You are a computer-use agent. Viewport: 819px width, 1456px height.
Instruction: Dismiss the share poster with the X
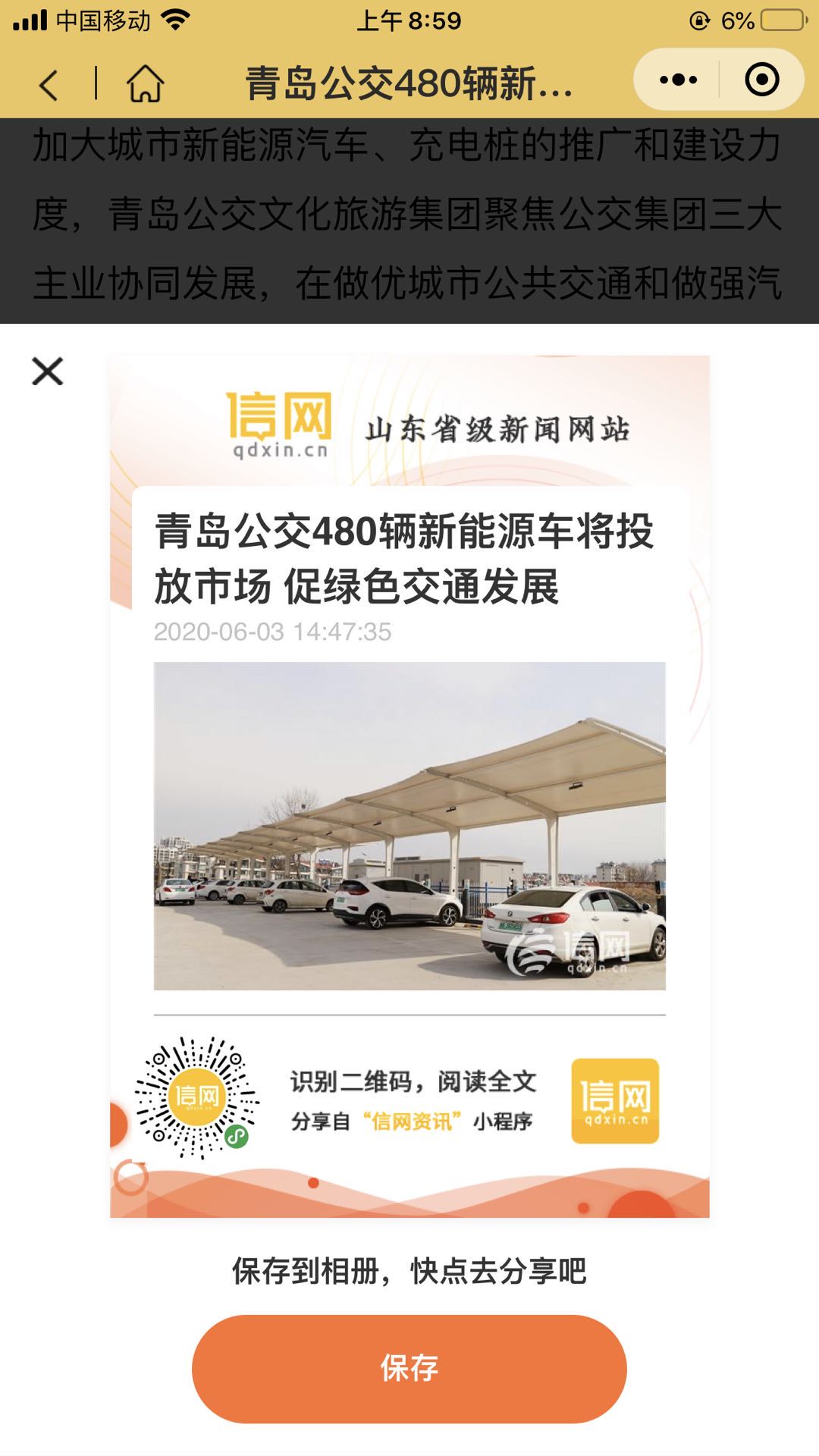pyautogui.click(x=48, y=372)
